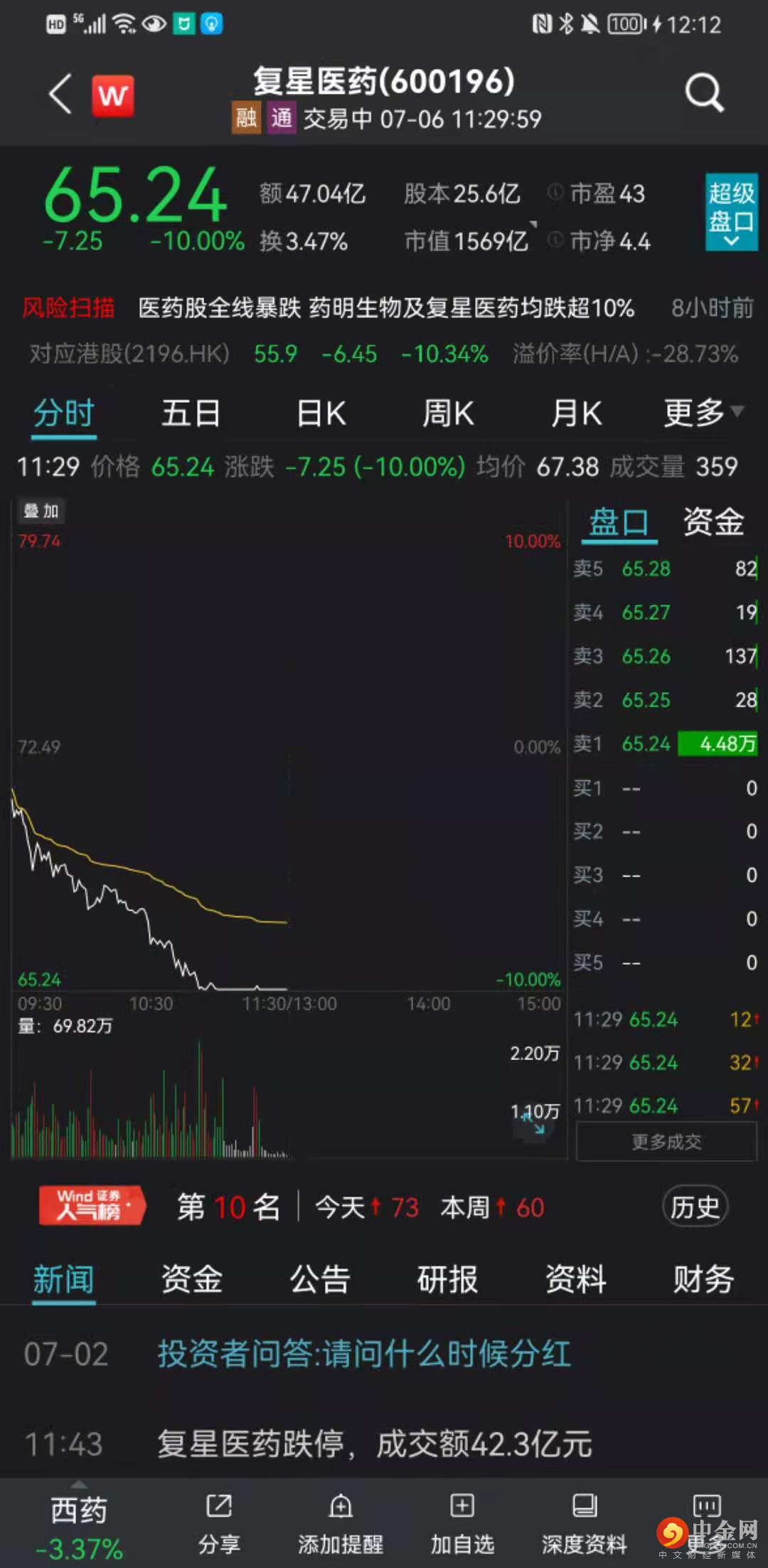Tap the 叠加 overlay button
The image size is (768, 1568).
tap(41, 511)
